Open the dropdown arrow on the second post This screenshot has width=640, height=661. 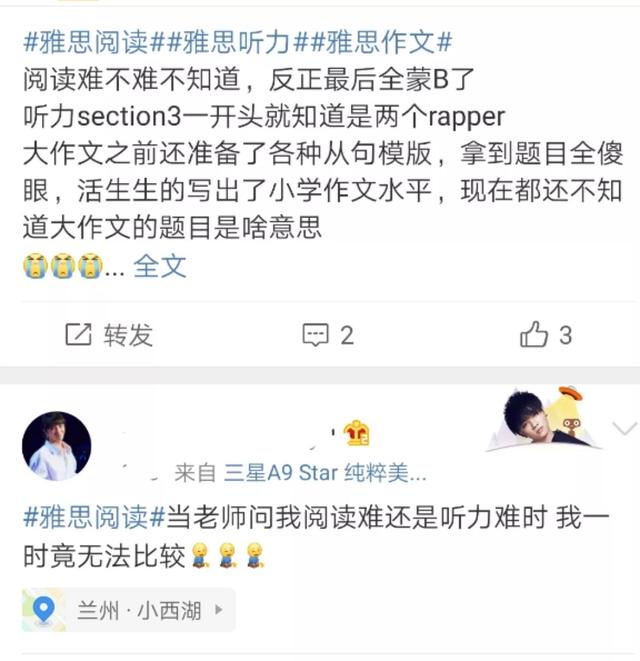(x=624, y=428)
